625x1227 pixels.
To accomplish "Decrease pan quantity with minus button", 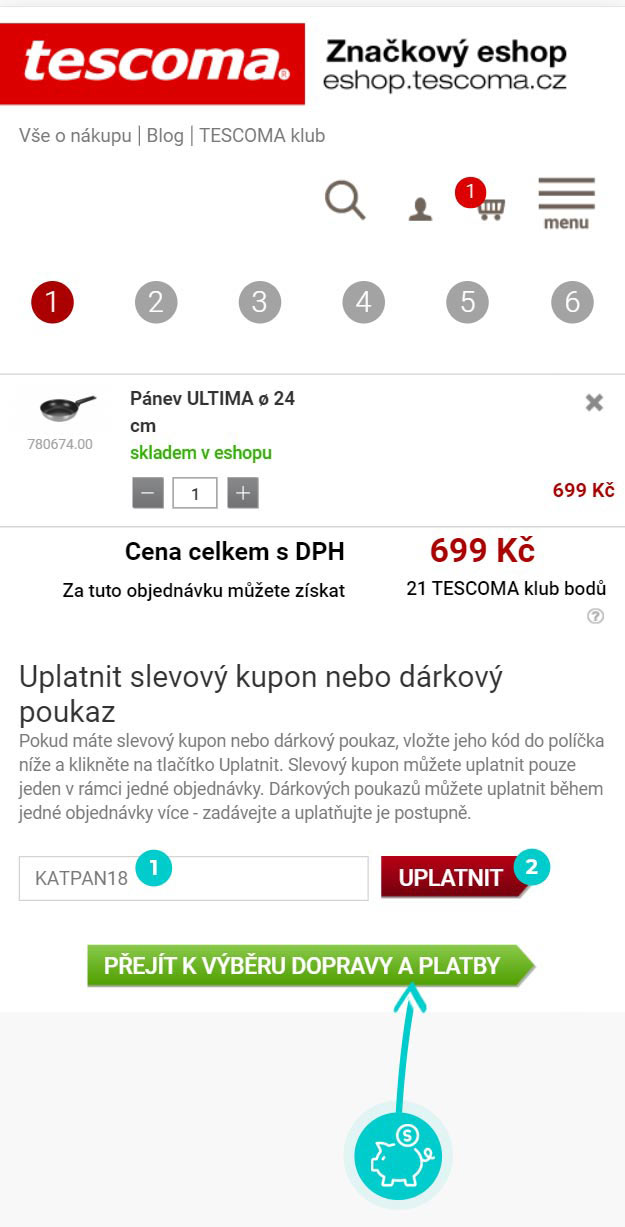I will [x=148, y=493].
